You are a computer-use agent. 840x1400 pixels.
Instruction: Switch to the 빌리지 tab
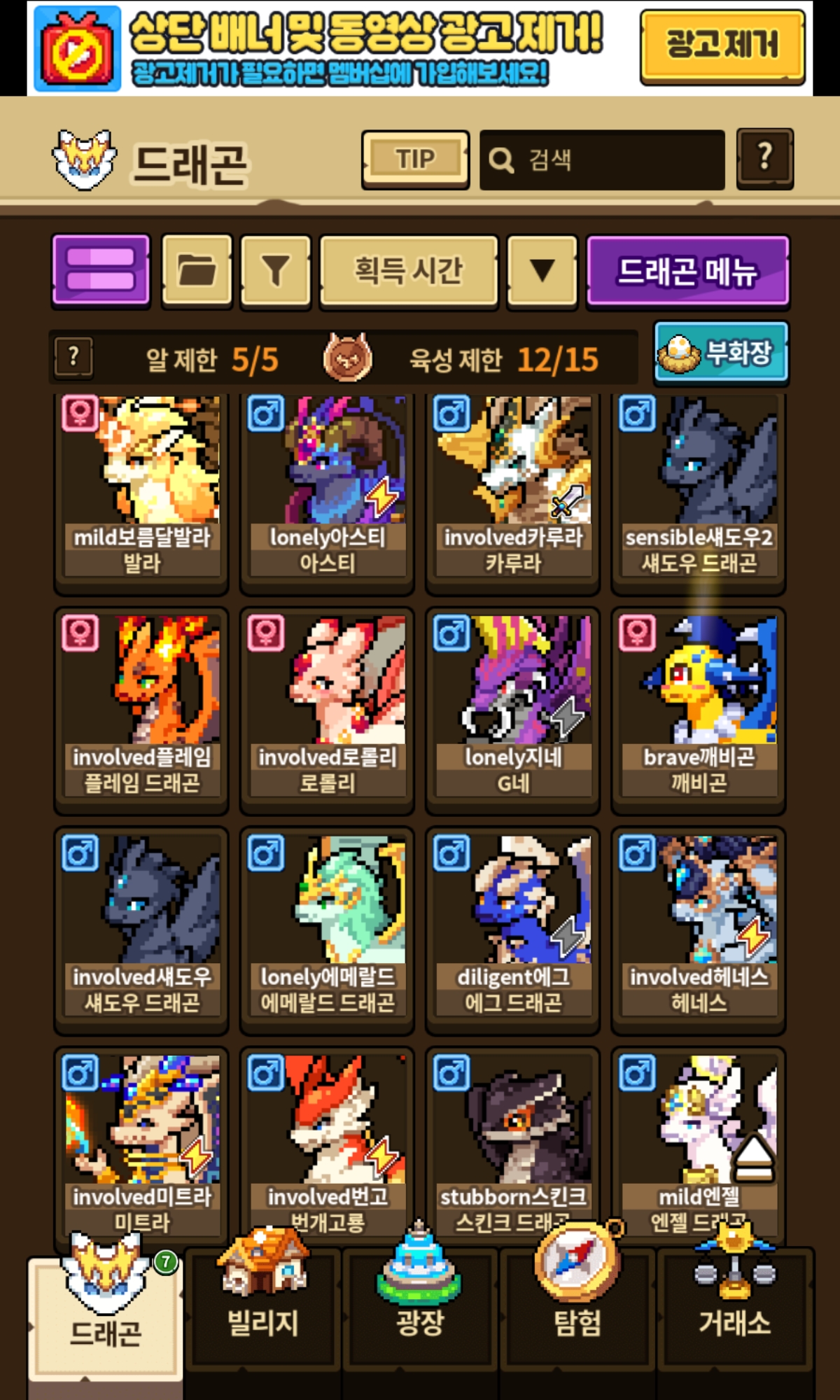pyautogui.click(x=263, y=1309)
